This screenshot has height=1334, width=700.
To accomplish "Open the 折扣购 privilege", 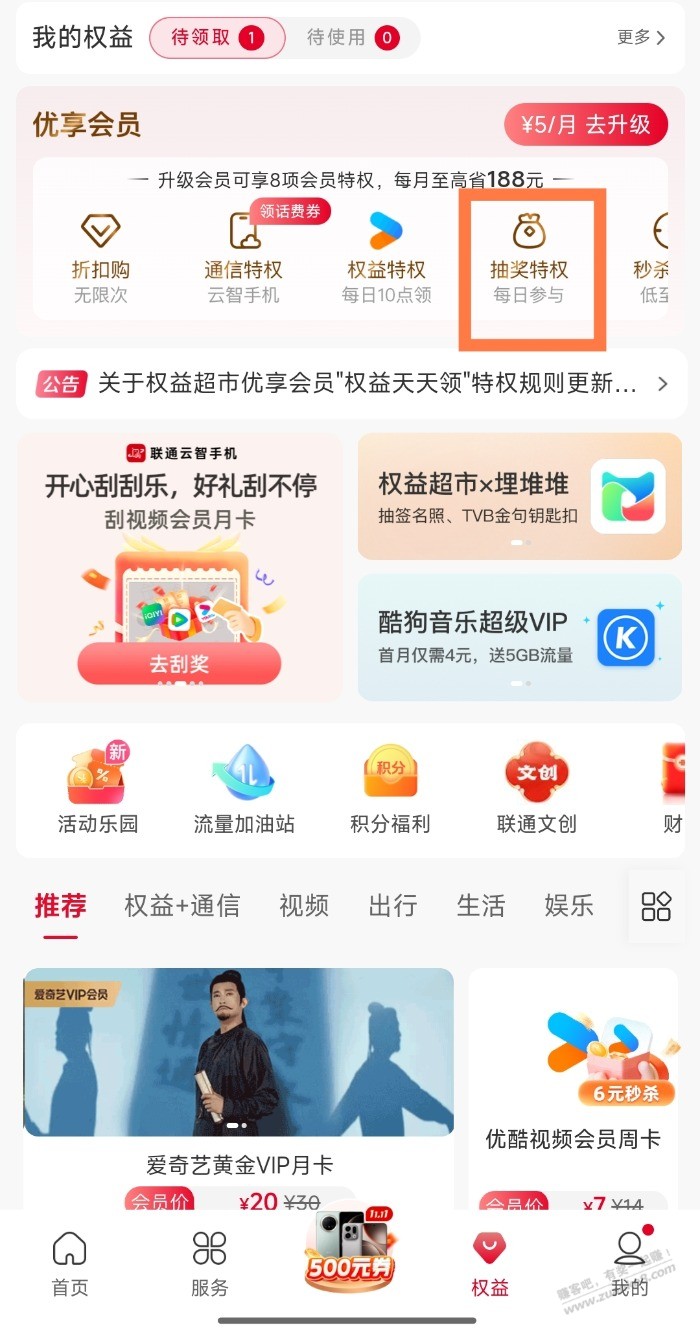I will (101, 254).
